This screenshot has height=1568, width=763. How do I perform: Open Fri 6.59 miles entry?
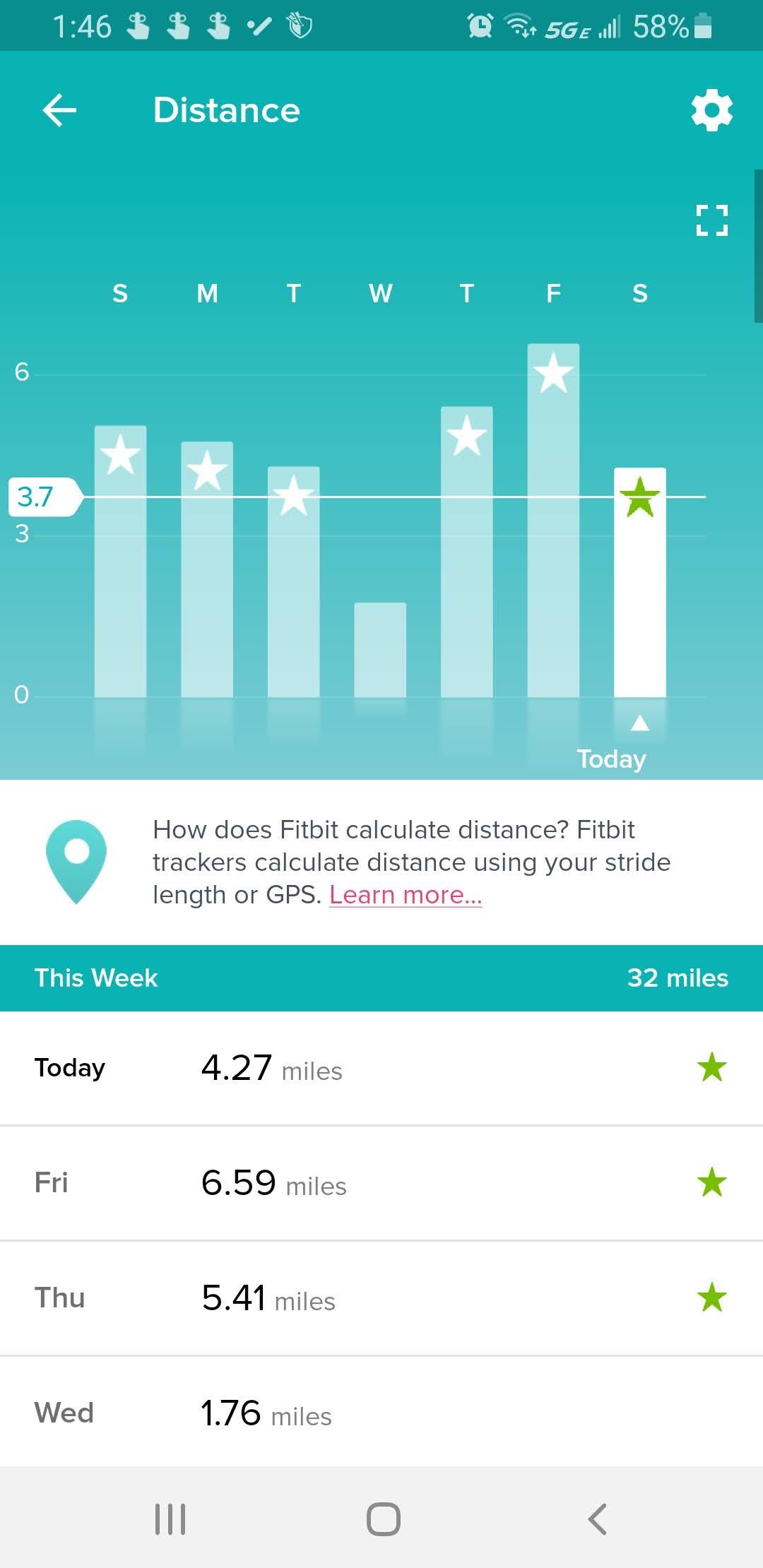[381, 1183]
